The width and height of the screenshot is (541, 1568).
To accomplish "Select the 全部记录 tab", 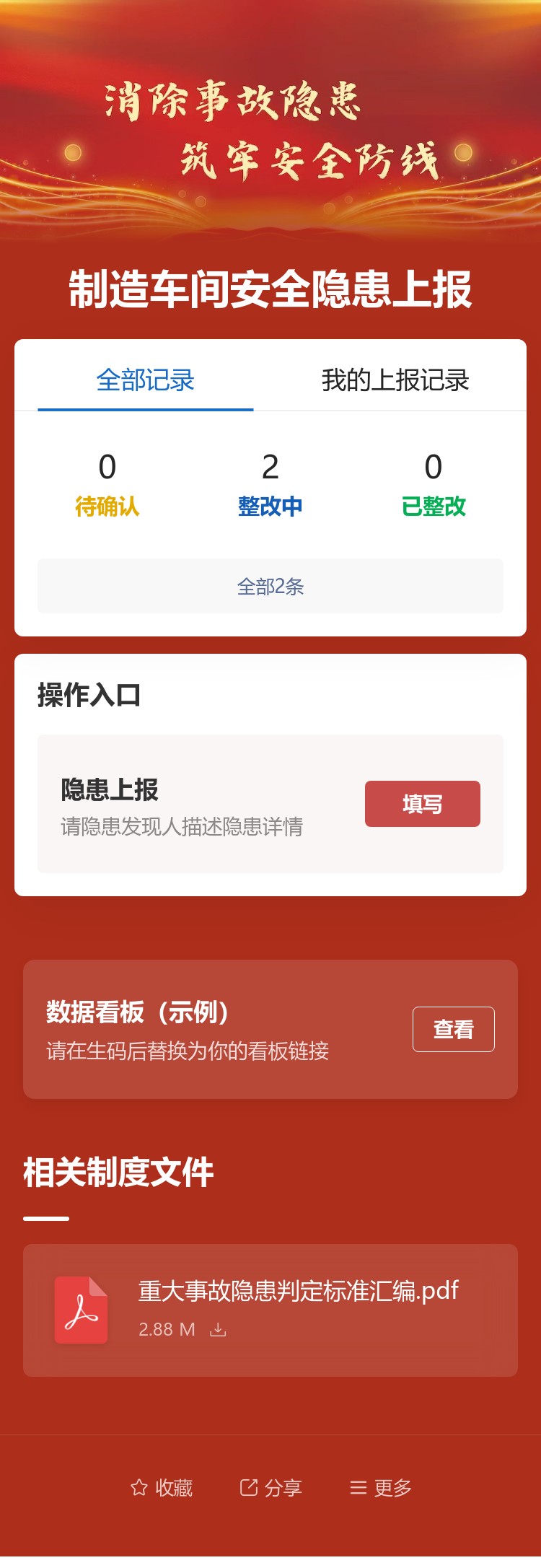I will click(145, 379).
